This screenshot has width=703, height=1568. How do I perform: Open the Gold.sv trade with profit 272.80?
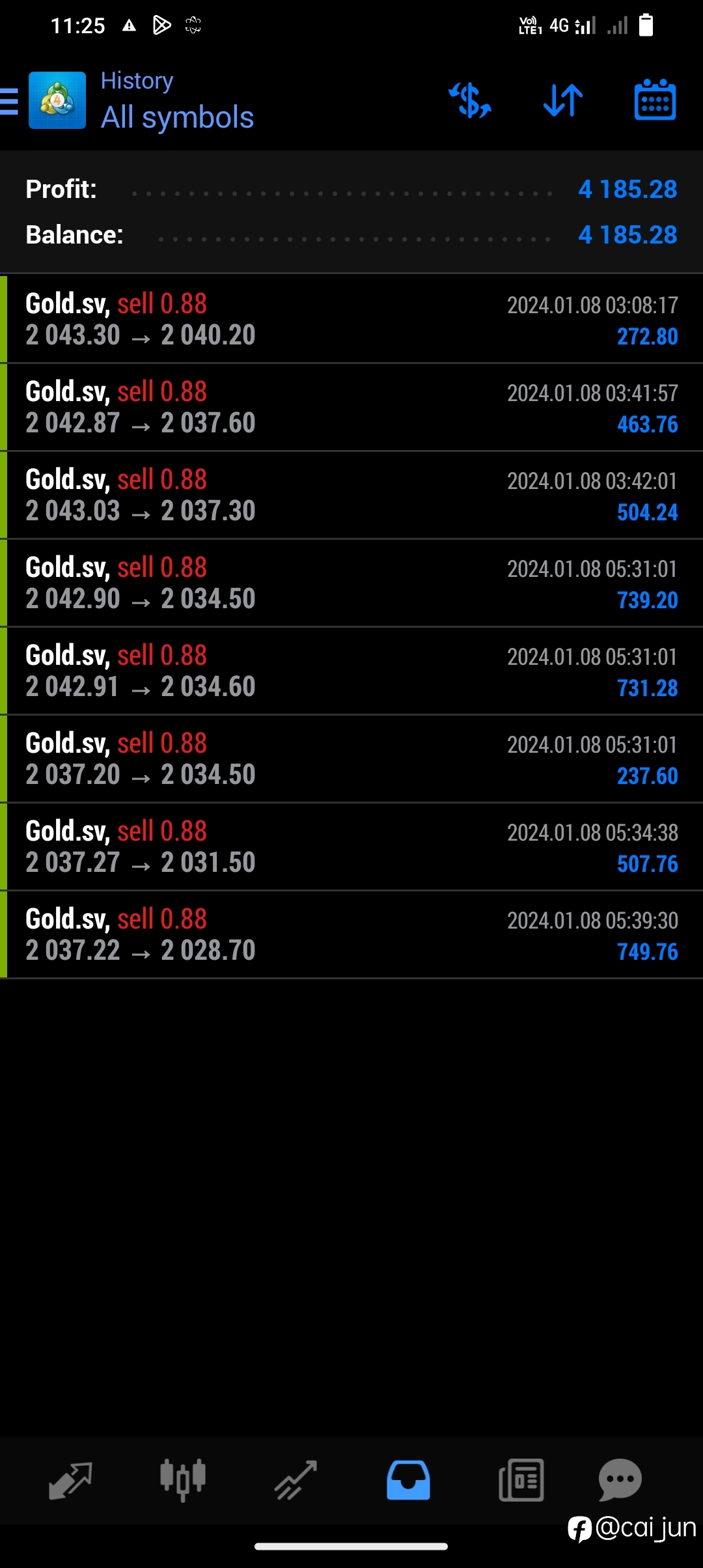[351, 319]
